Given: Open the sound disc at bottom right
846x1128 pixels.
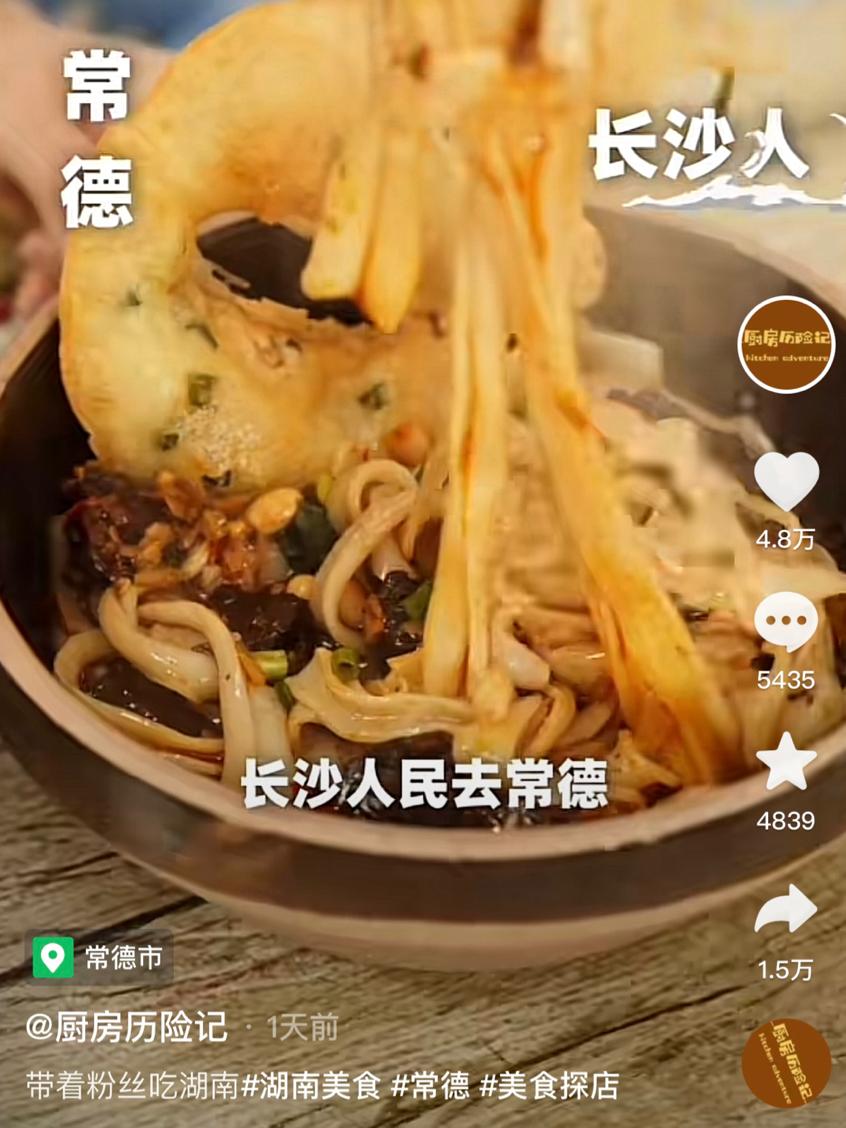Looking at the screenshot, I should pos(787,1062).
